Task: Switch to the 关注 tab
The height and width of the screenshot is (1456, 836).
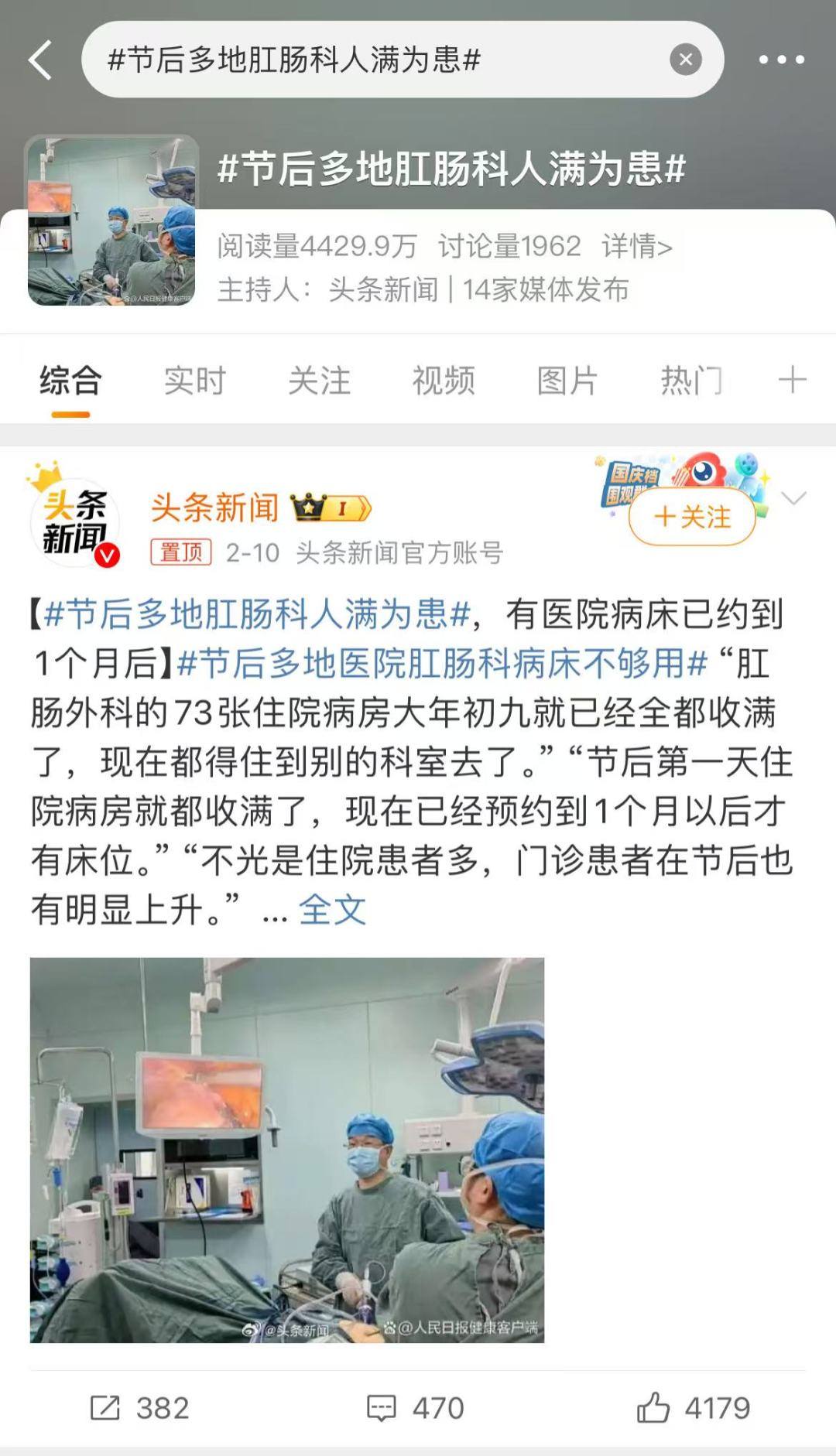Action: pos(319,381)
